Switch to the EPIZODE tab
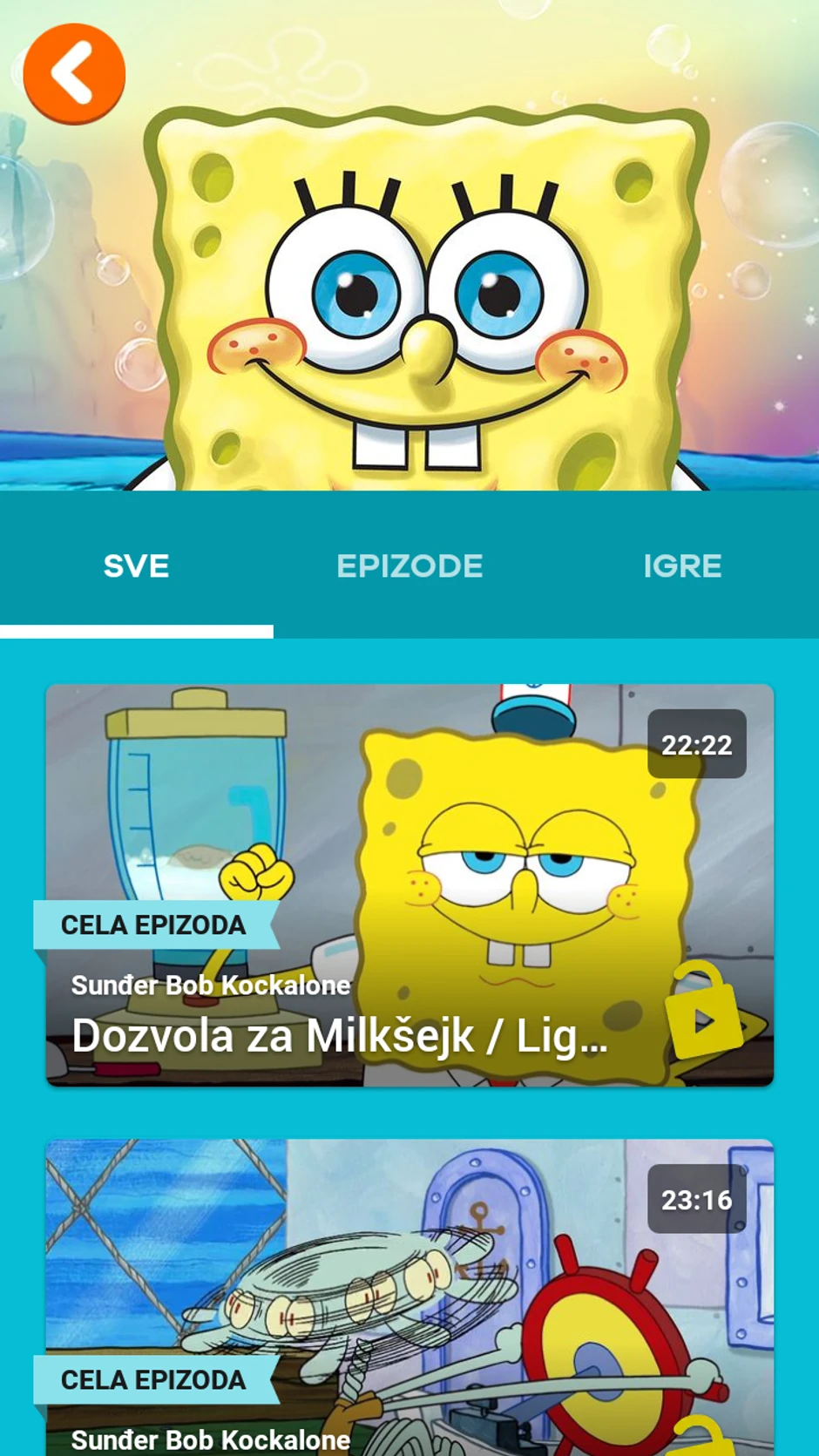The height and width of the screenshot is (1456, 819). click(x=409, y=567)
